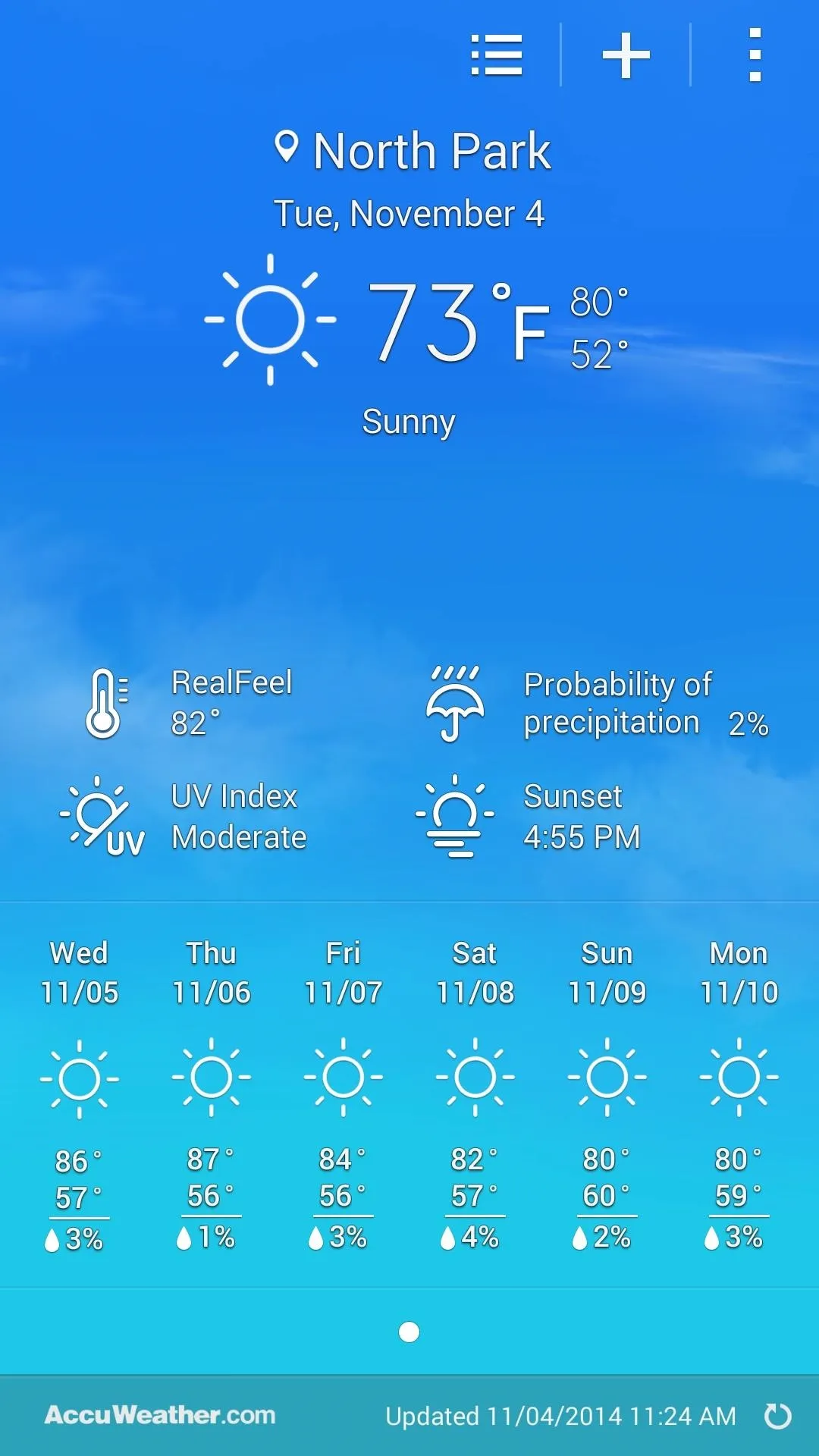Open the AccuWeather.com link
This screenshot has height=1456, width=819.
pos(160,1415)
